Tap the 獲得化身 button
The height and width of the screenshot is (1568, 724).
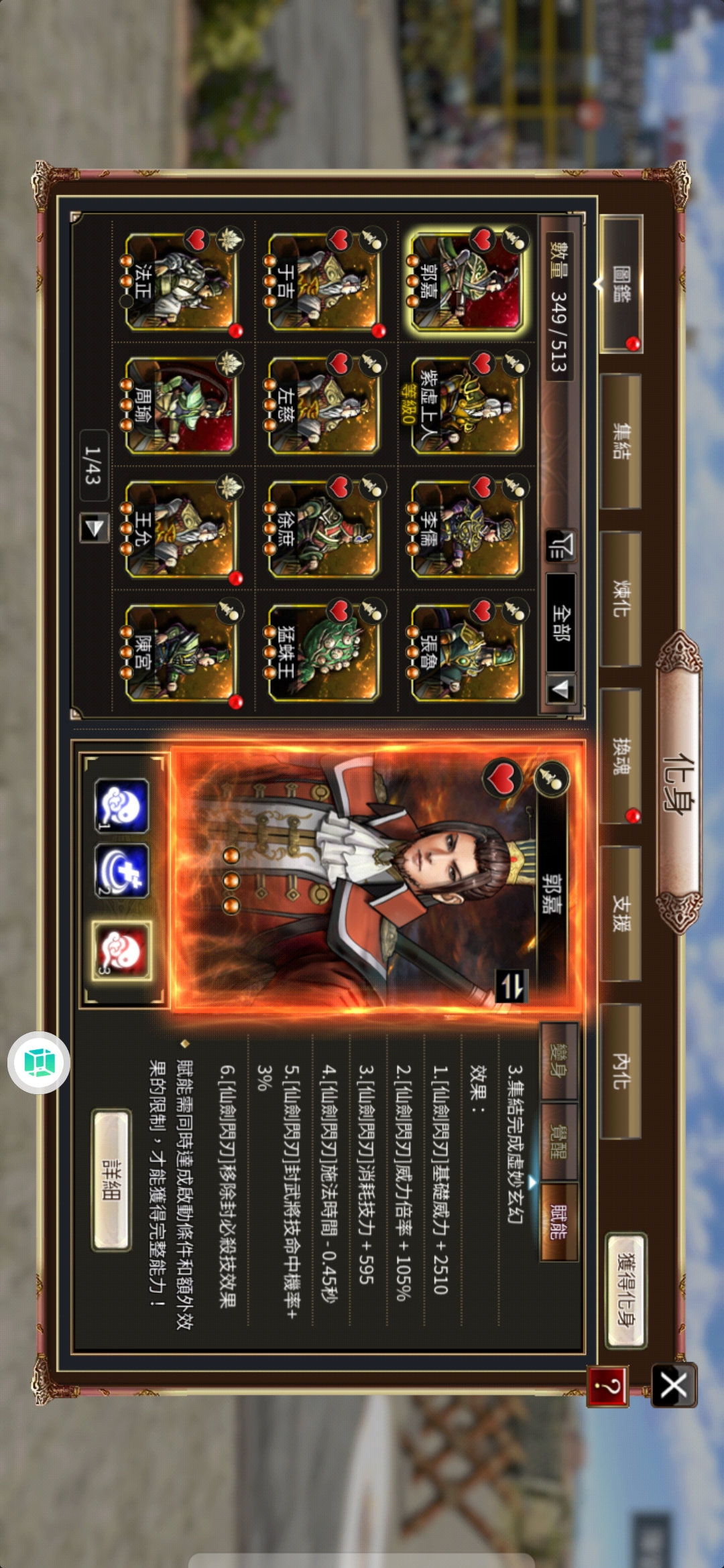(626, 1290)
